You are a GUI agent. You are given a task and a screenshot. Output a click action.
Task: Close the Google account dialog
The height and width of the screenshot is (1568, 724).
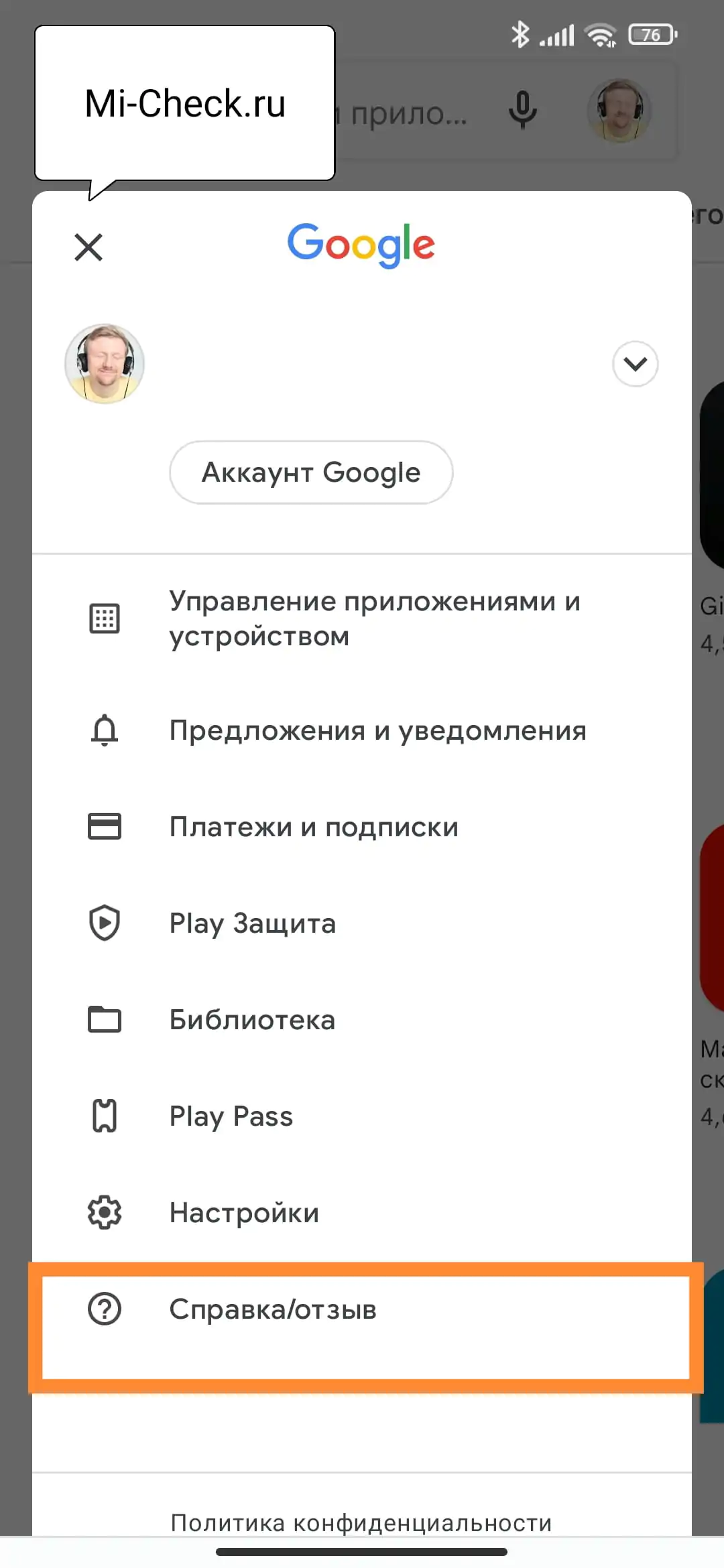[x=88, y=247]
